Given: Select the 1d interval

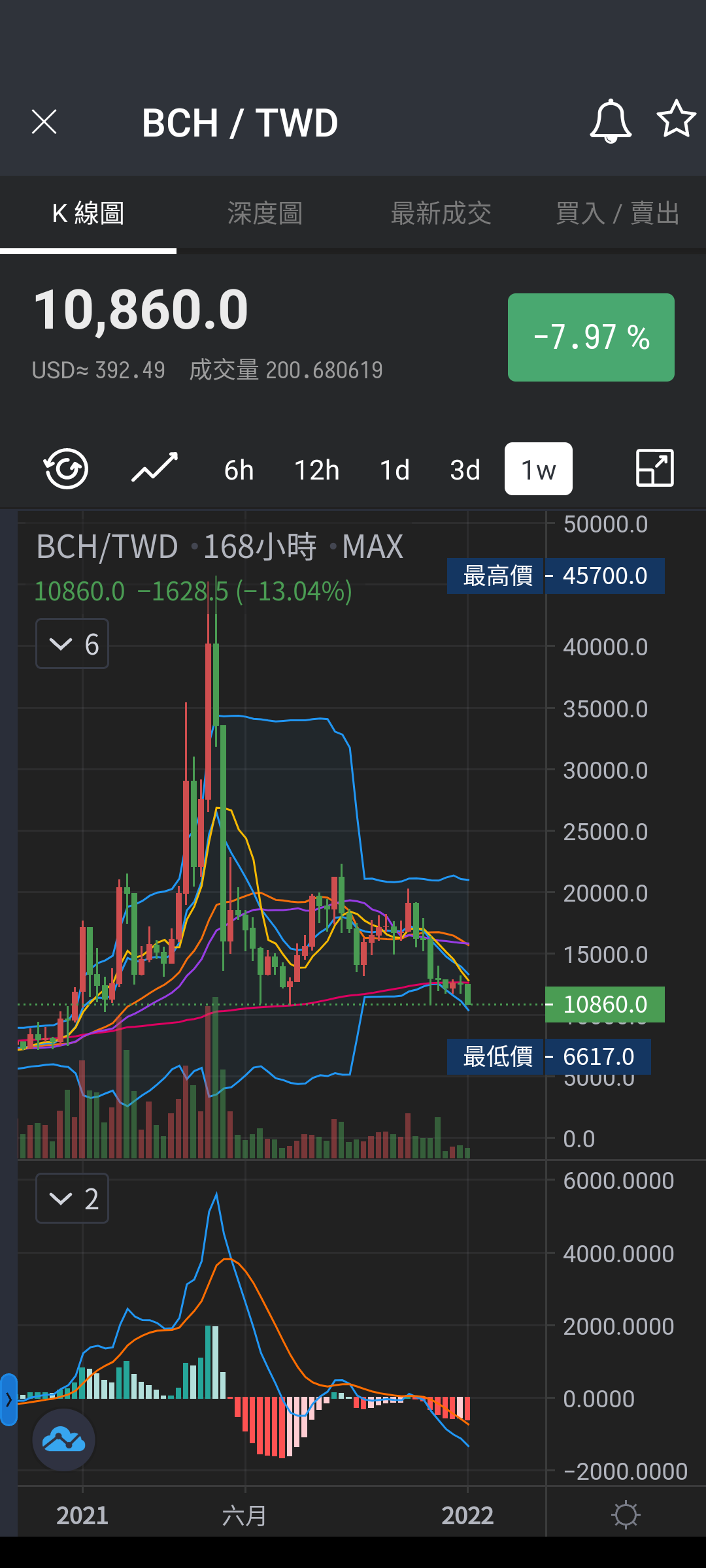Looking at the screenshot, I should tap(395, 470).
